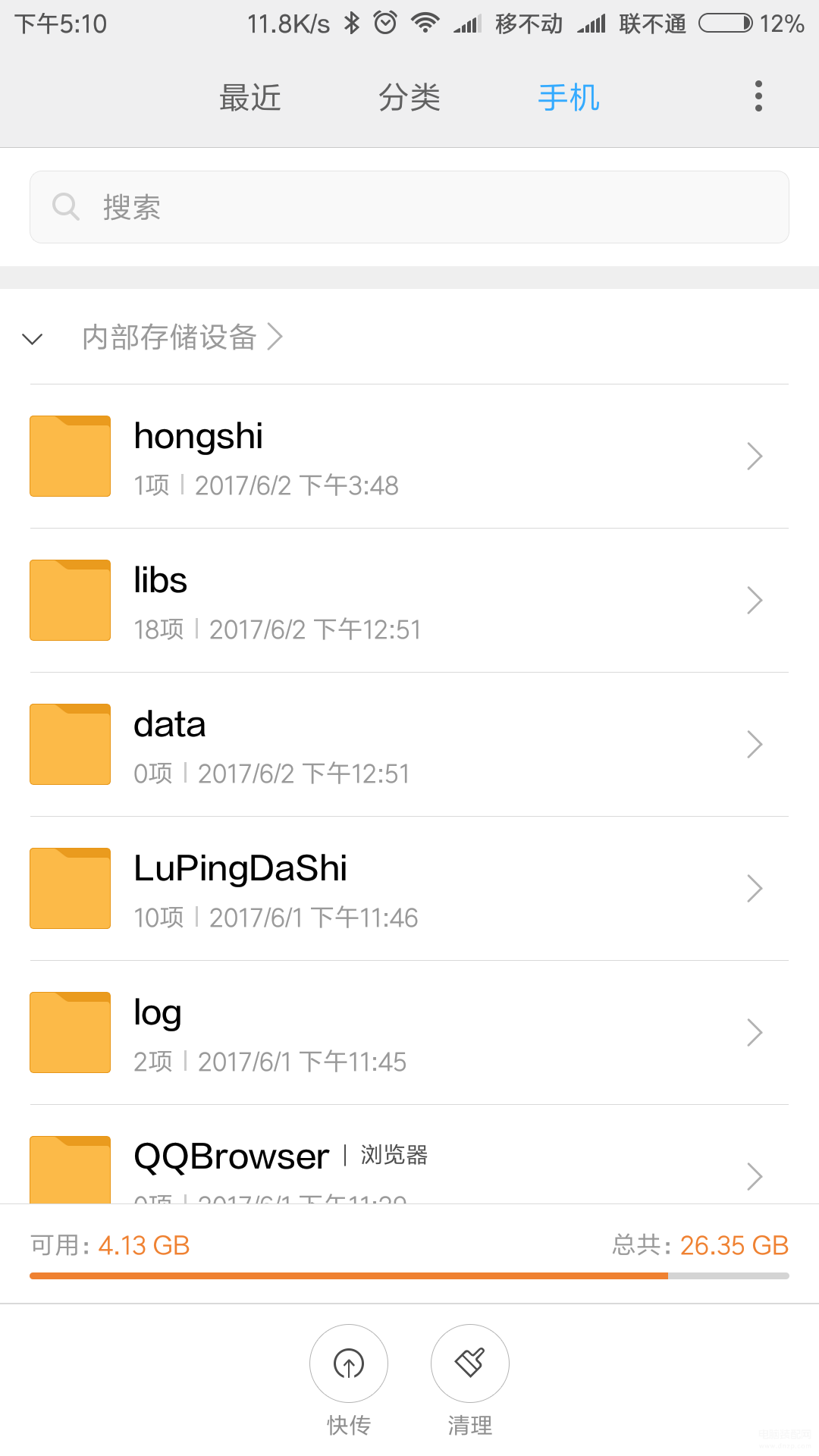The width and height of the screenshot is (819, 1456).
Task: Open the libs folder
Action: [409, 601]
